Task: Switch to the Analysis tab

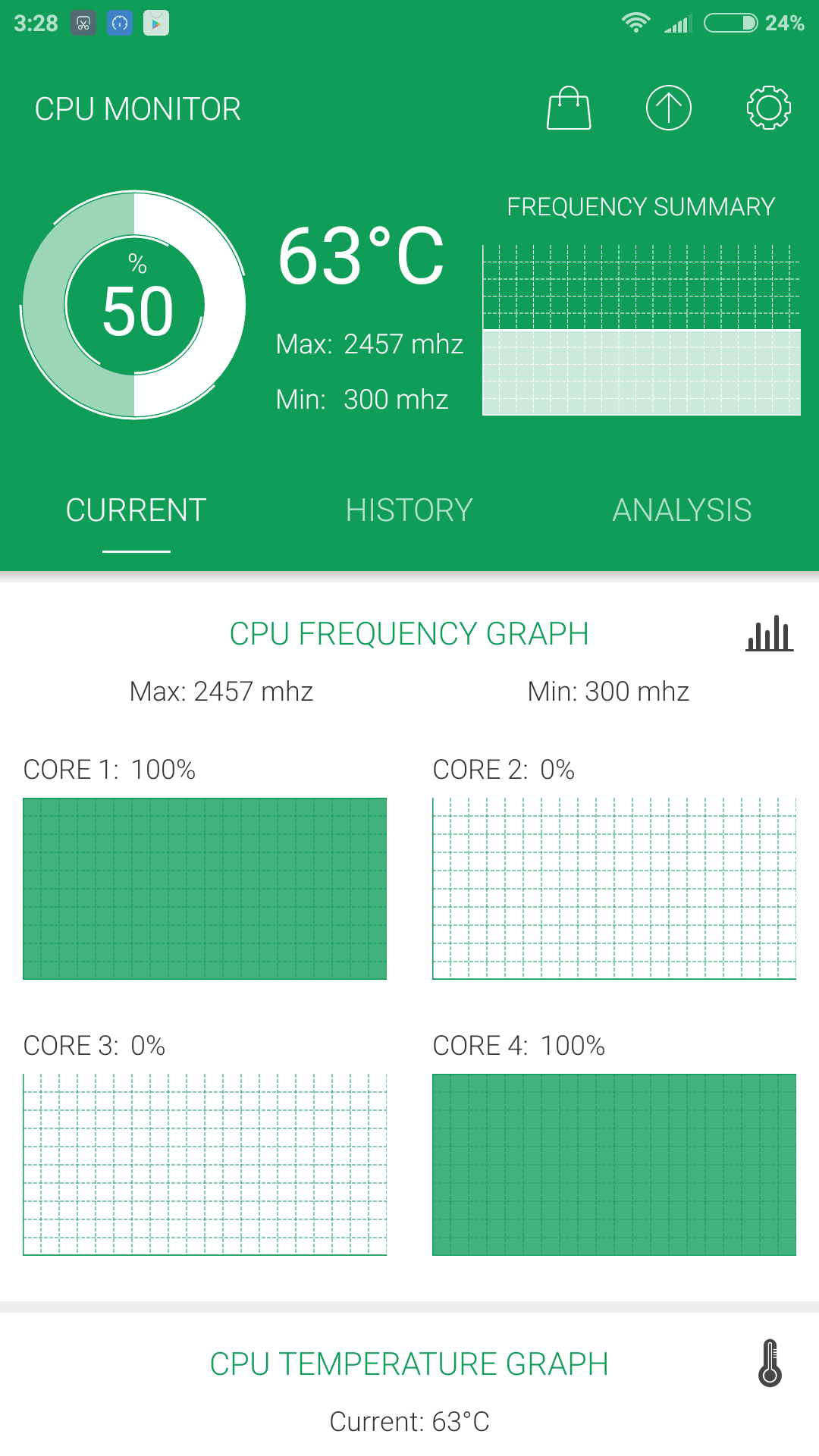Action: [682, 510]
